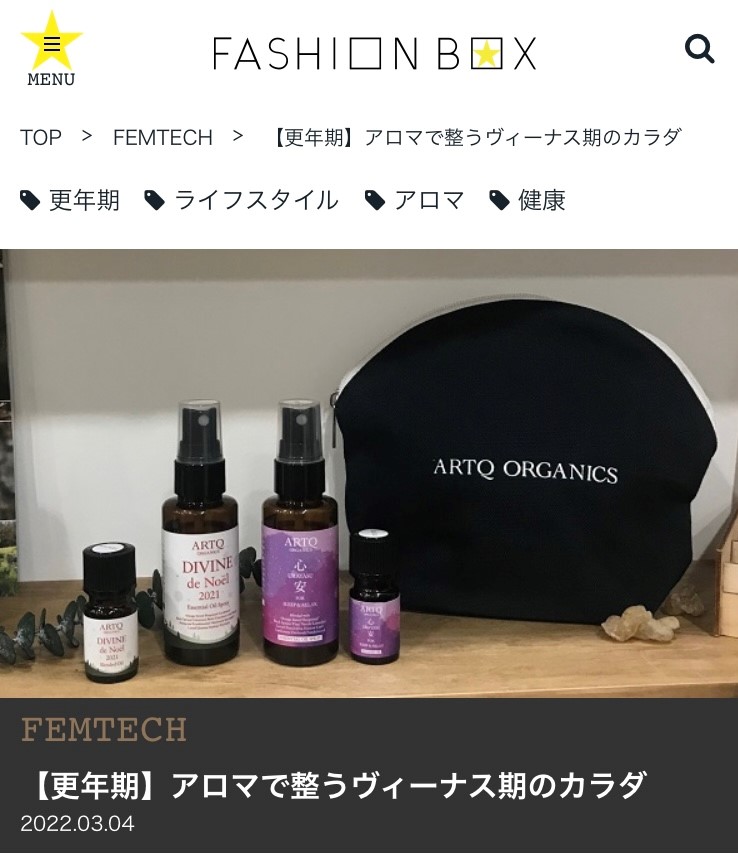Open the search magnifier icon
The width and height of the screenshot is (738, 859).
coord(699,48)
